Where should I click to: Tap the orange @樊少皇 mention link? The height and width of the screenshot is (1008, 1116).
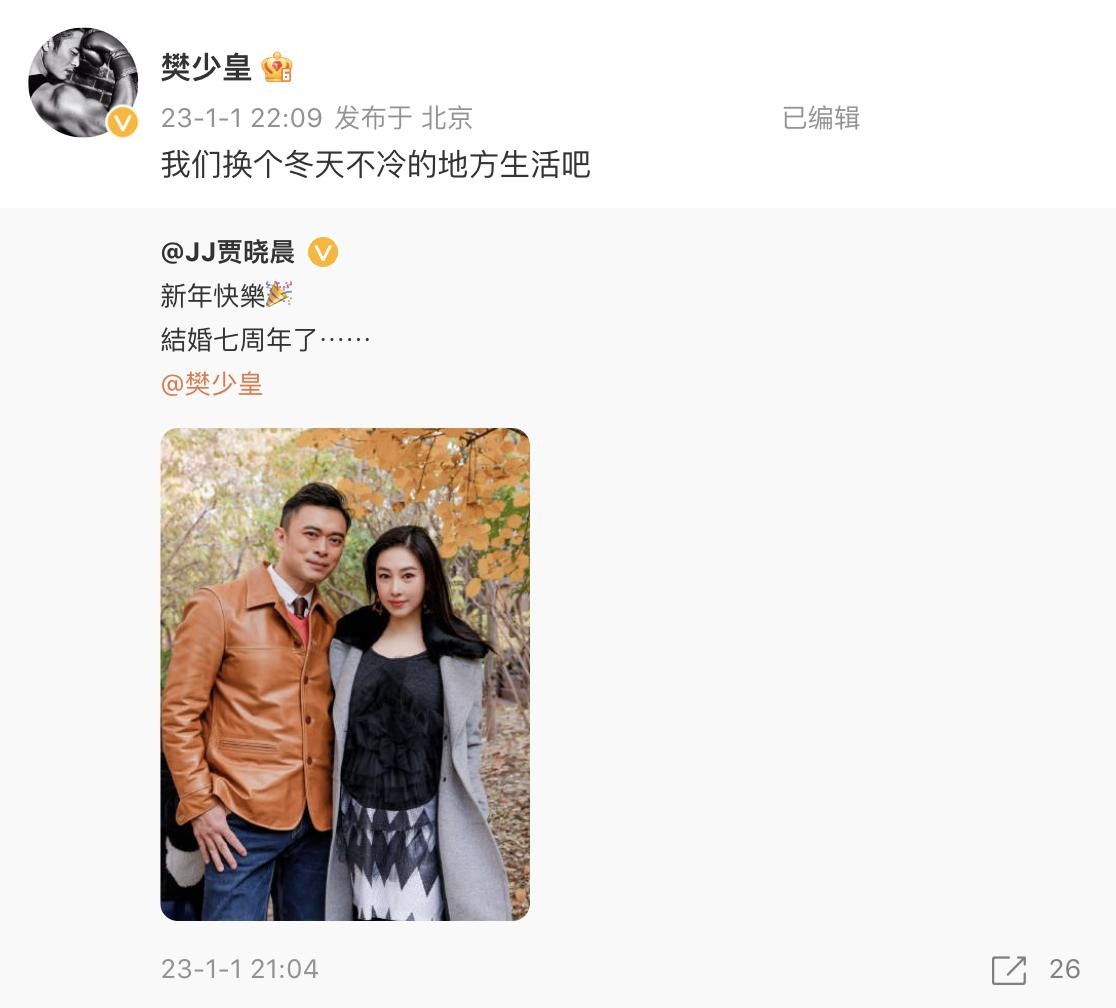point(212,384)
